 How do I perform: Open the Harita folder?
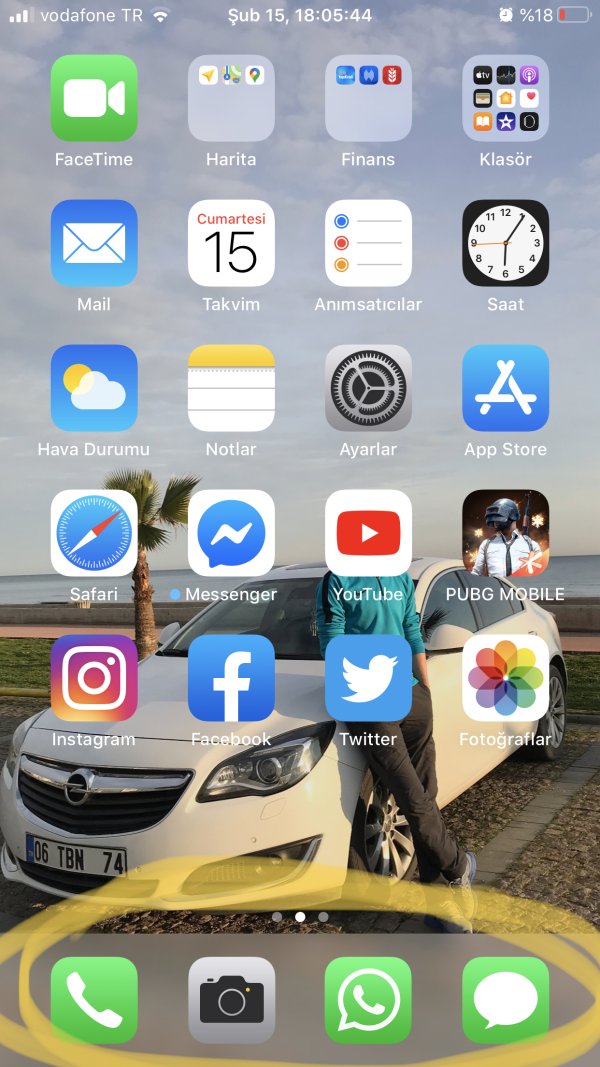tap(231, 98)
